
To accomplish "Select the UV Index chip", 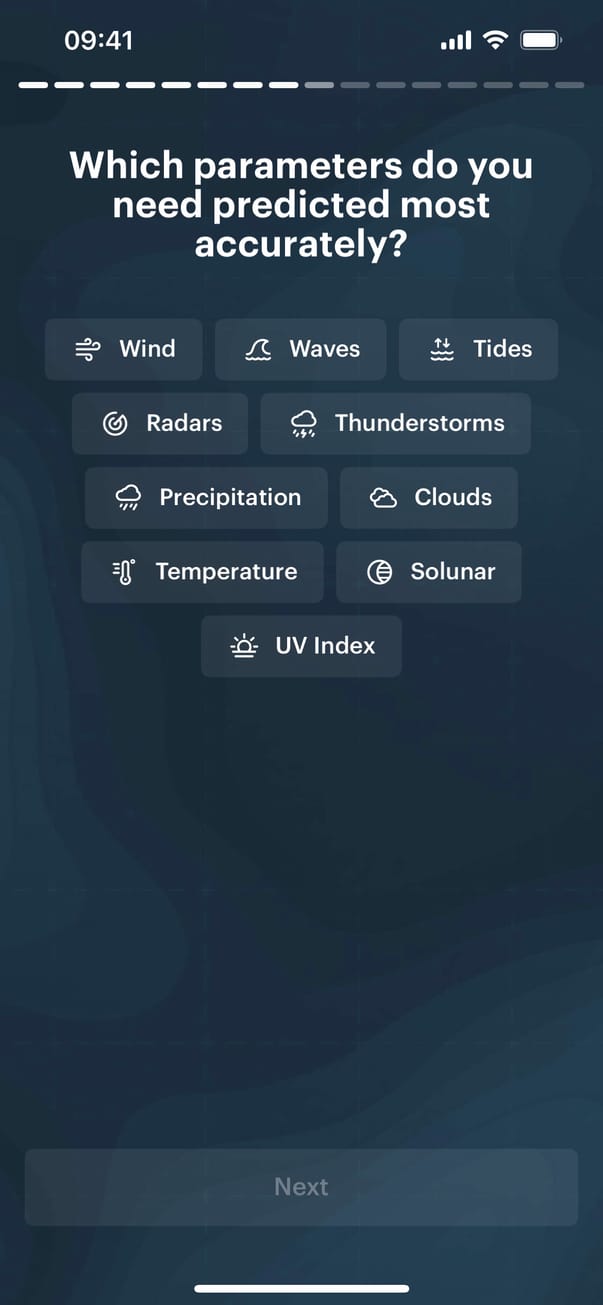I will [x=301, y=646].
